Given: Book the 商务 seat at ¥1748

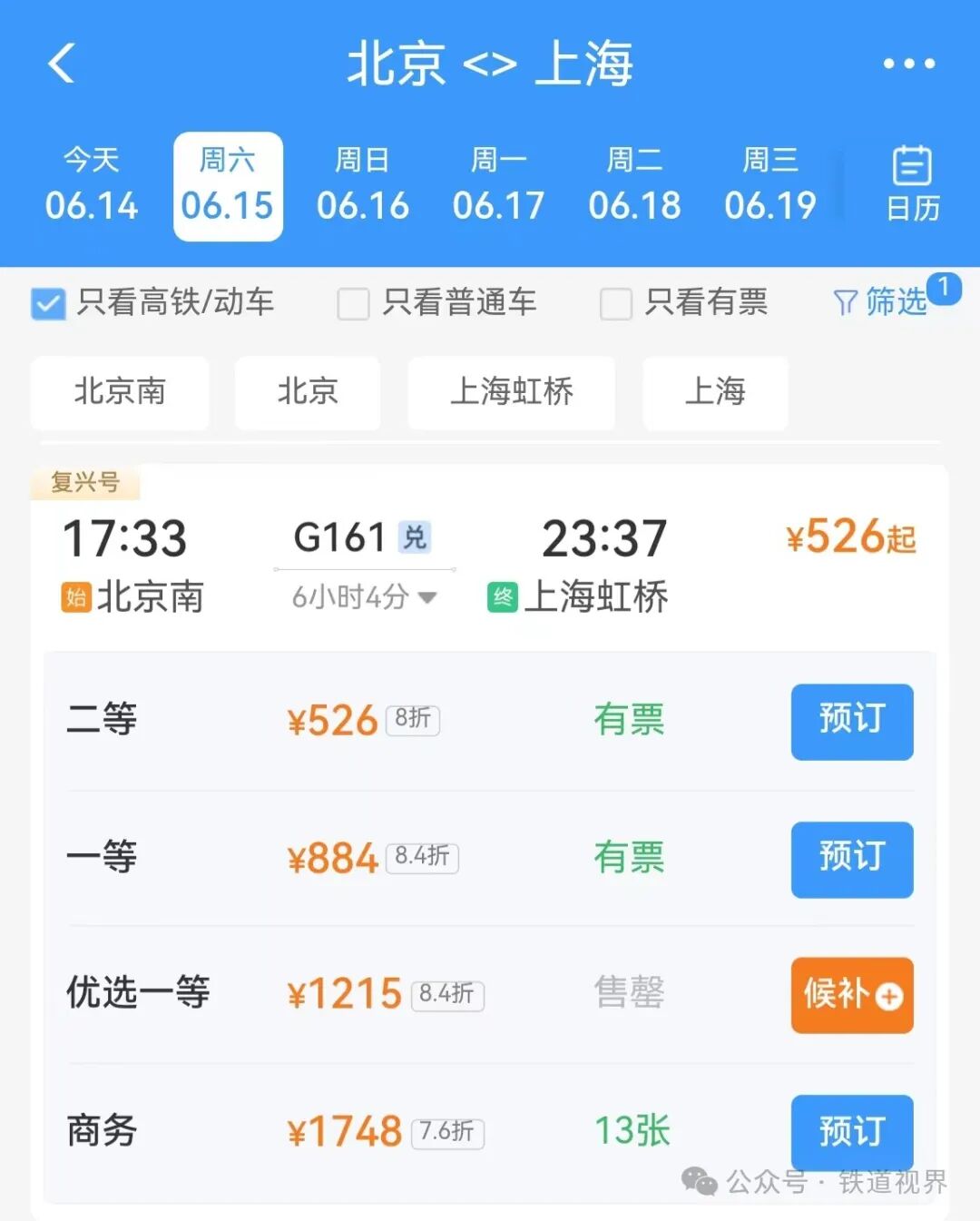Looking at the screenshot, I should 851,1131.
